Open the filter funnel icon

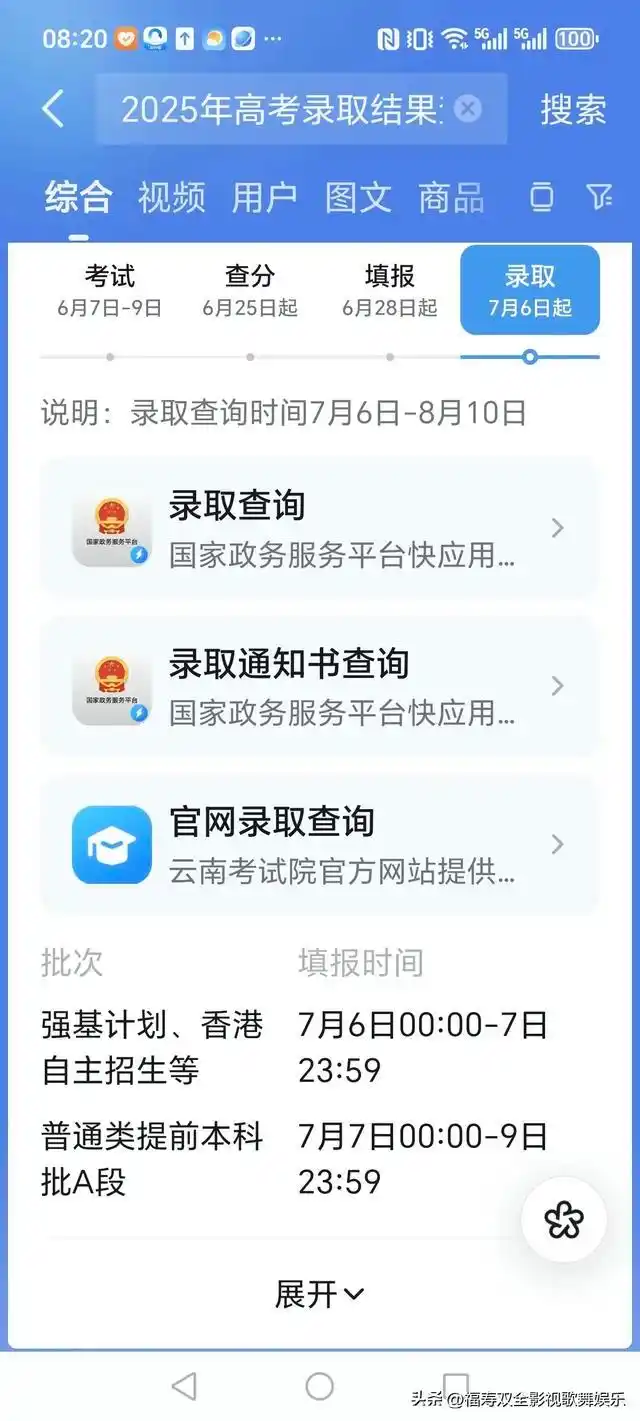[x=600, y=197]
